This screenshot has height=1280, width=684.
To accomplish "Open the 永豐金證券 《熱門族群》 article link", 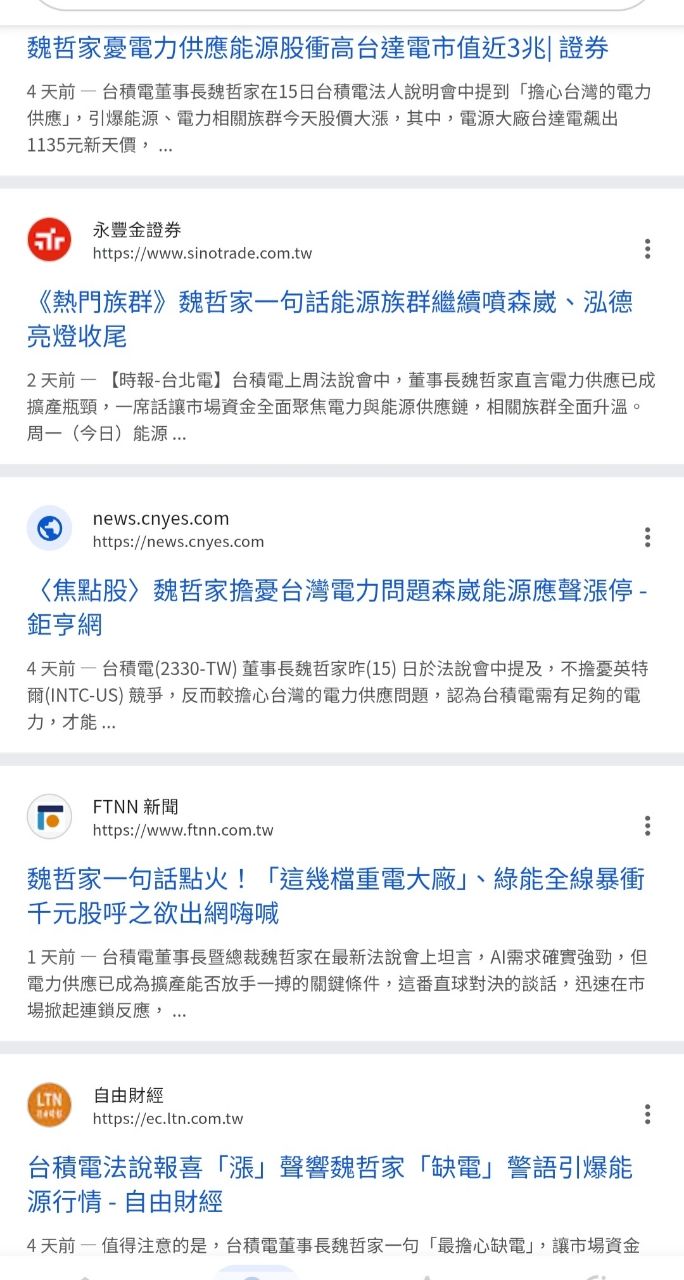I will click(329, 318).
